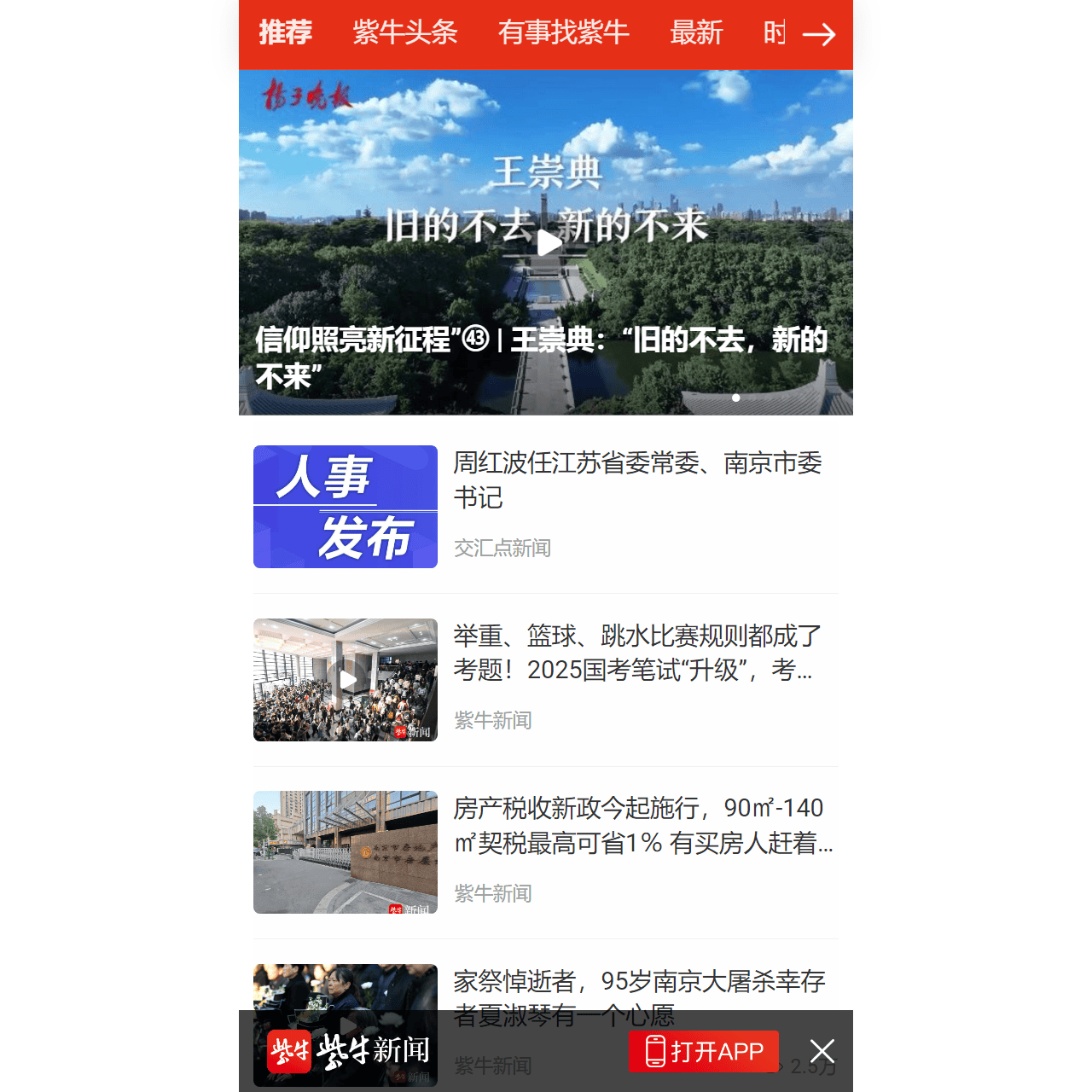This screenshot has width=1092, height=1092.
Task: Read the 房产税收新政 article
Action: click(x=642, y=825)
